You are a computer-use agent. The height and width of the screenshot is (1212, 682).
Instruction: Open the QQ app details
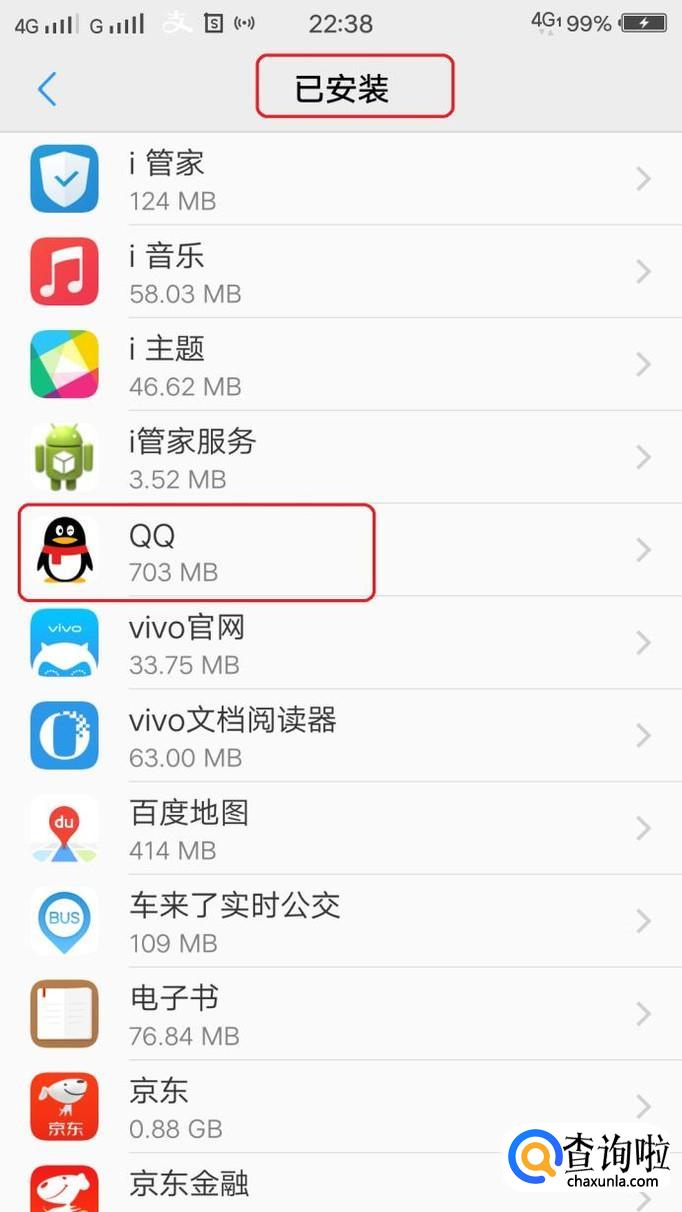point(340,551)
